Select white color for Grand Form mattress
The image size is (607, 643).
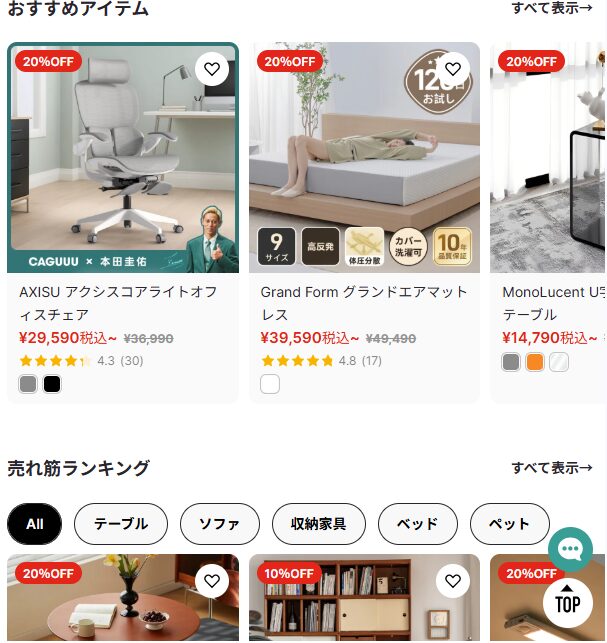click(x=270, y=384)
